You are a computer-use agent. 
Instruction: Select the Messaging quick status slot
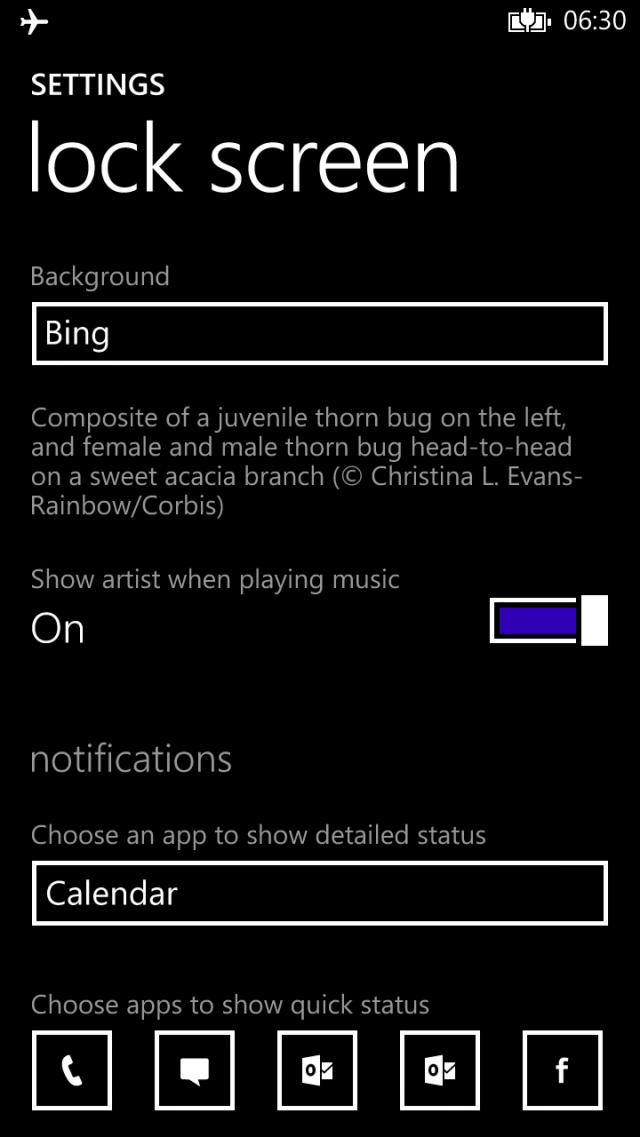click(x=194, y=1070)
